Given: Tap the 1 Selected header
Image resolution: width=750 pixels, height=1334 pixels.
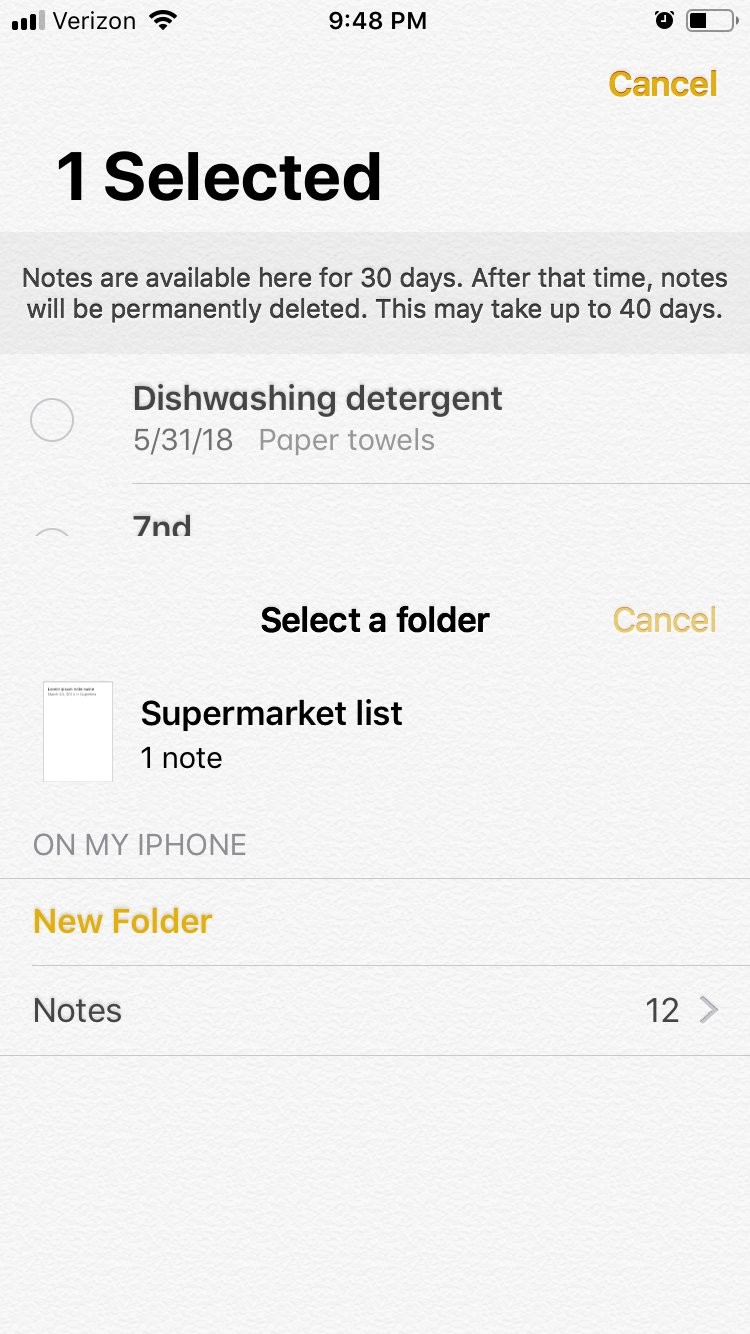Looking at the screenshot, I should [218, 176].
